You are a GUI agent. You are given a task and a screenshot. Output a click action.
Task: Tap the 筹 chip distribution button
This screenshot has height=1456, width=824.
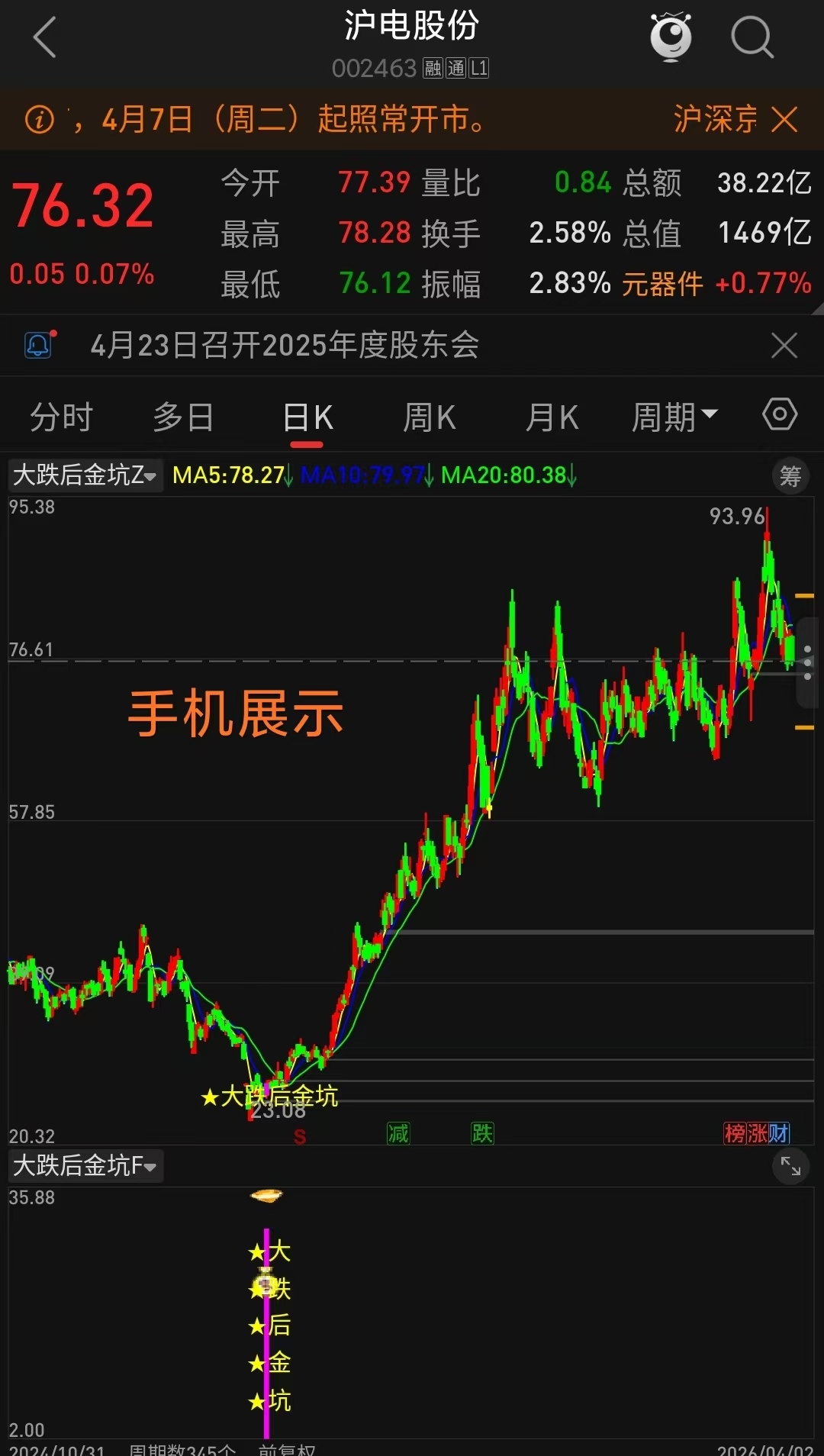pos(790,476)
